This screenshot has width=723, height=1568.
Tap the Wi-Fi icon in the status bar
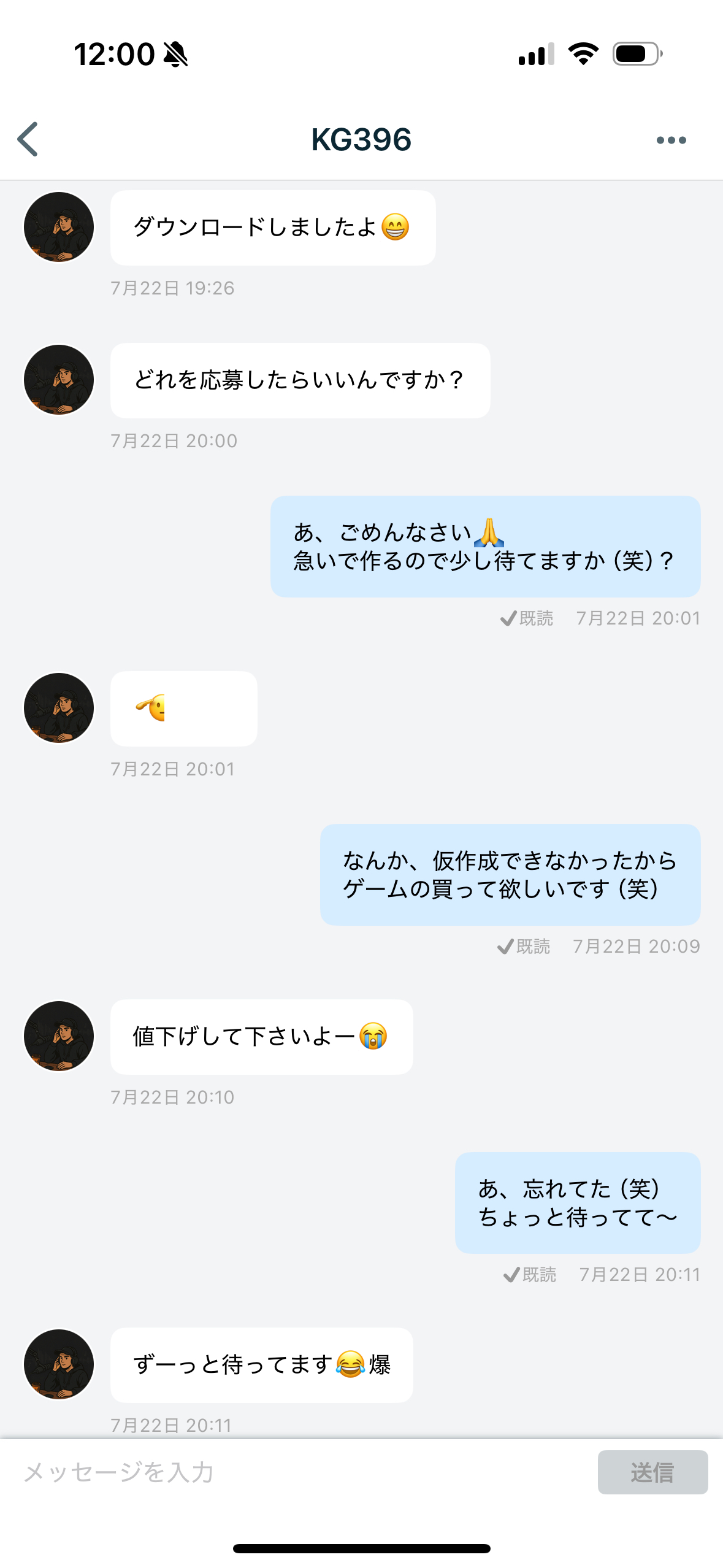(x=581, y=54)
